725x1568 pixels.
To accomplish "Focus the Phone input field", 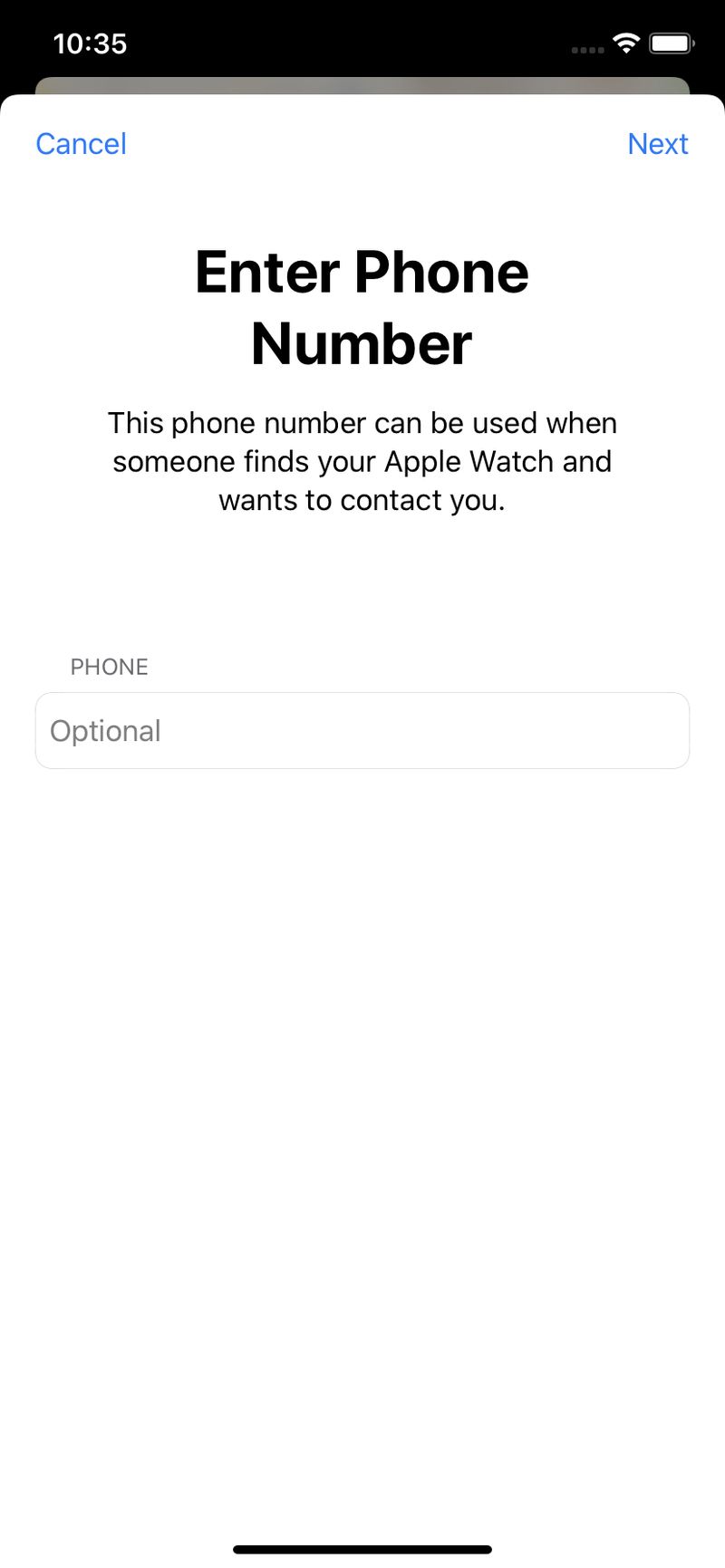I will pyautogui.click(x=362, y=731).
